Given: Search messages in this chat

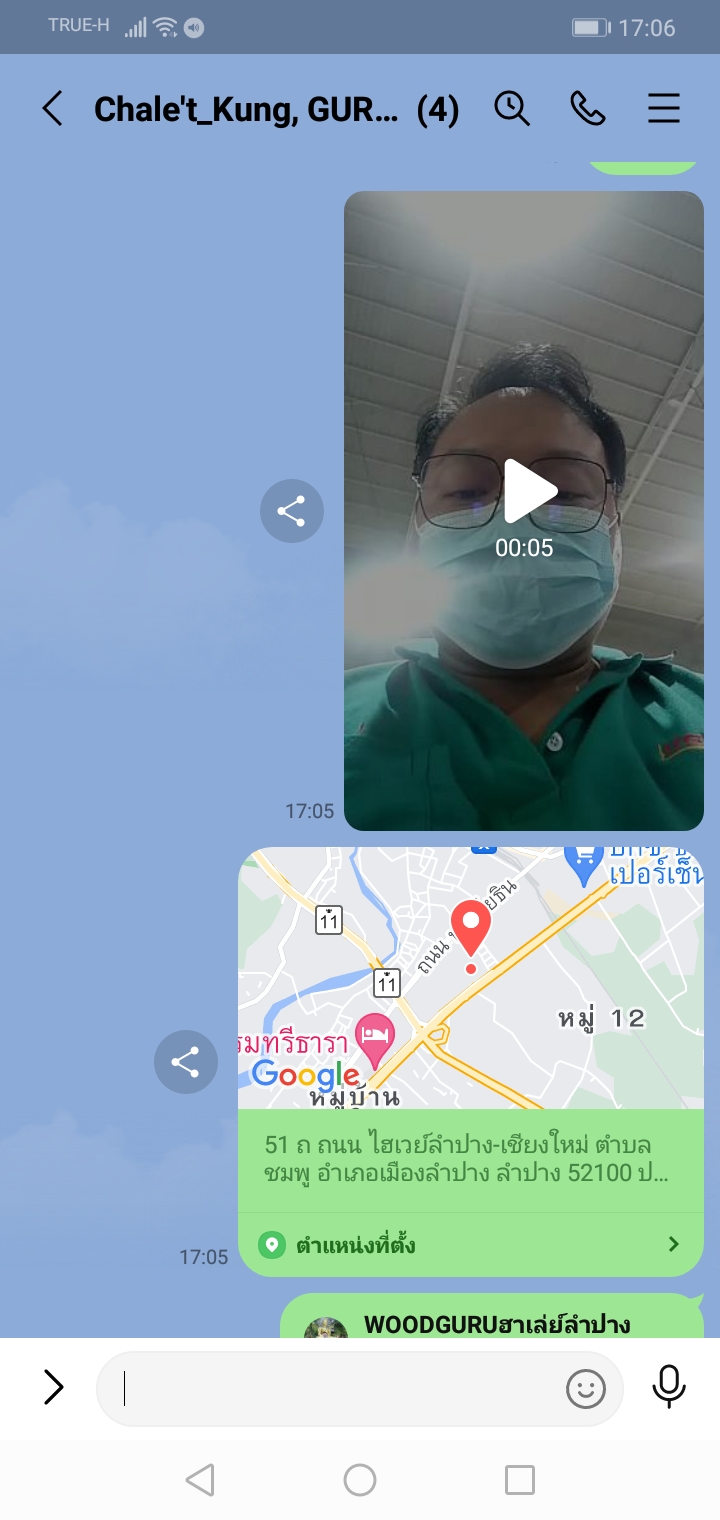Looking at the screenshot, I should (x=512, y=109).
